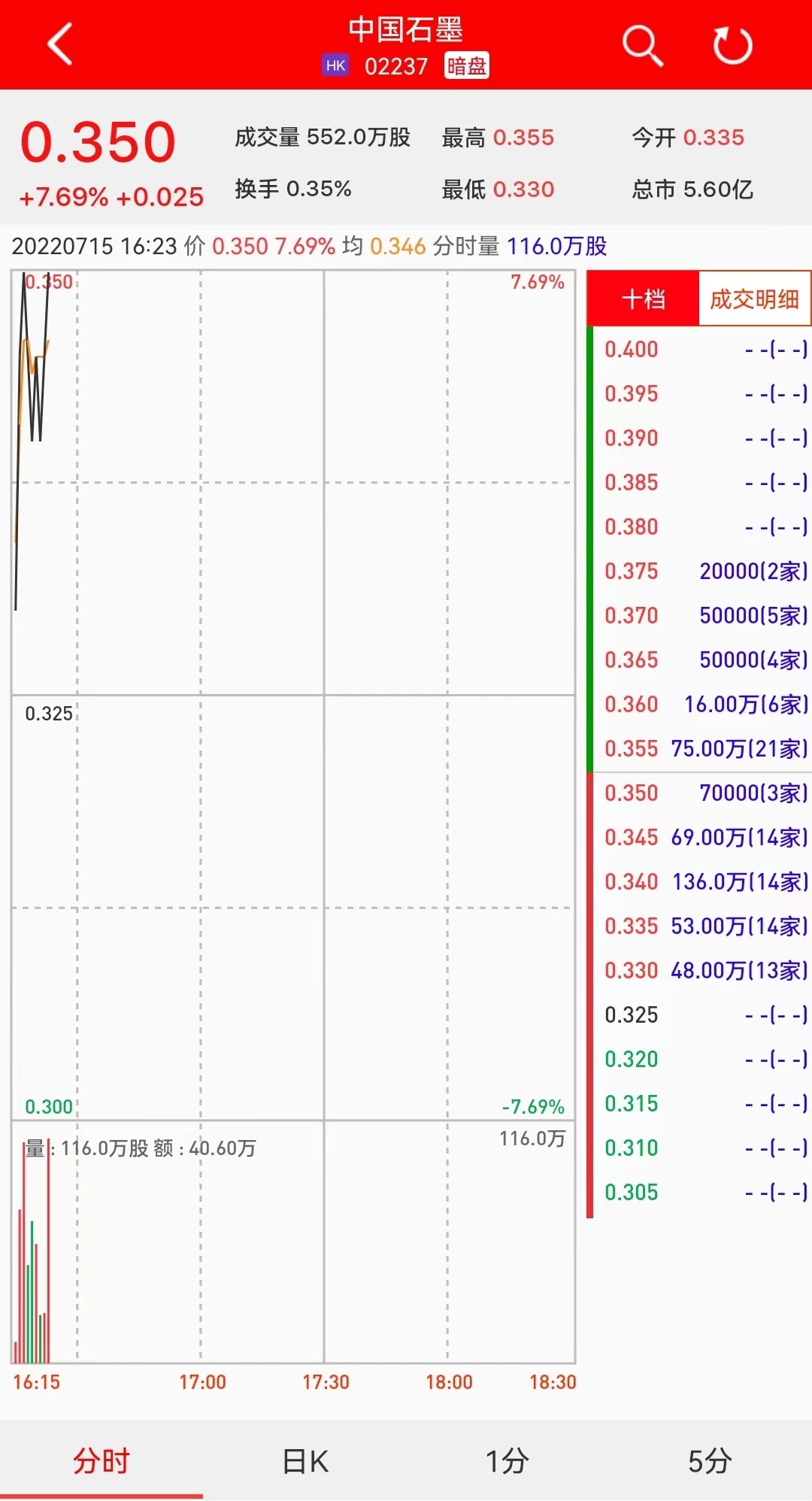The image size is (812, 1501).
Task: Refresh the stock quote data
Action: [732, 46]
